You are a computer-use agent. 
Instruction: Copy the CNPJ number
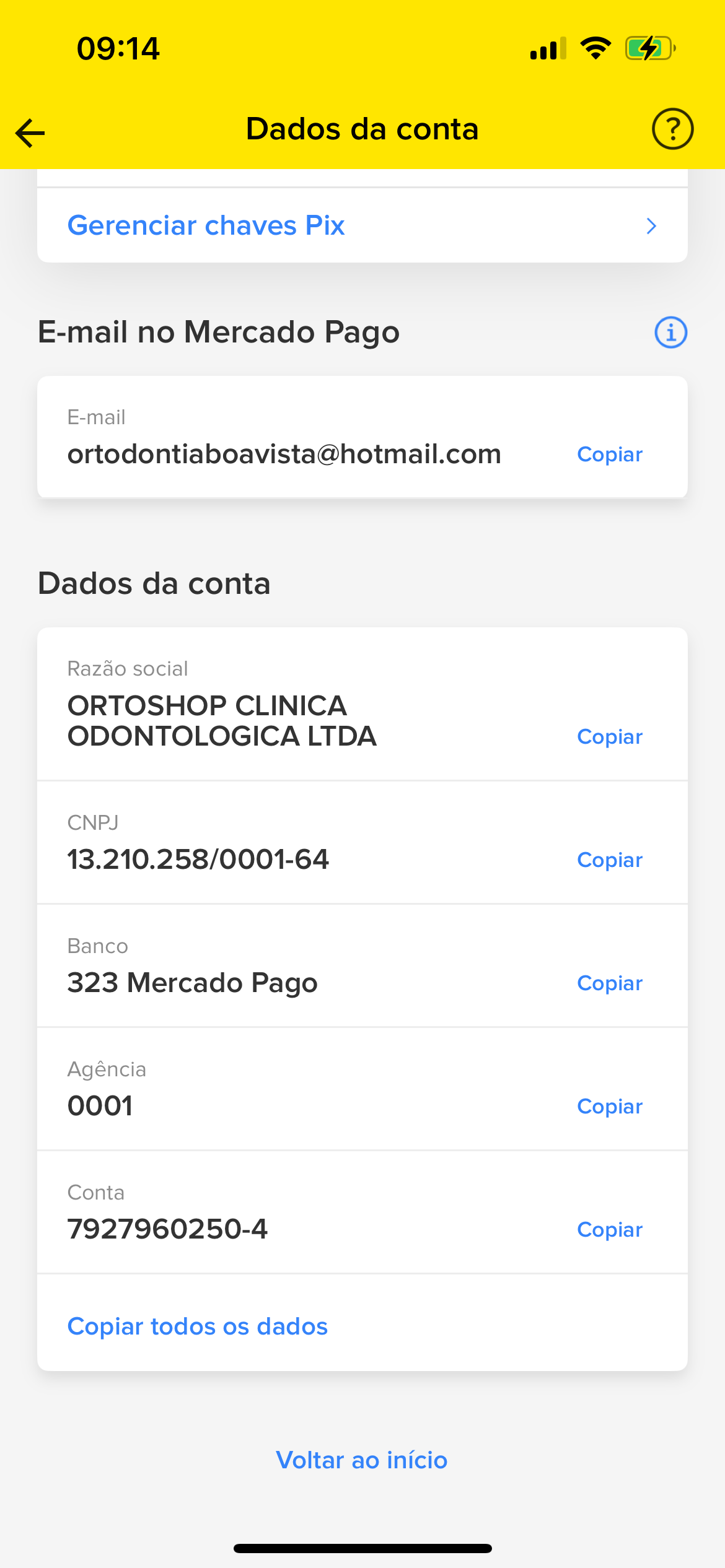(x=609, y=860)
